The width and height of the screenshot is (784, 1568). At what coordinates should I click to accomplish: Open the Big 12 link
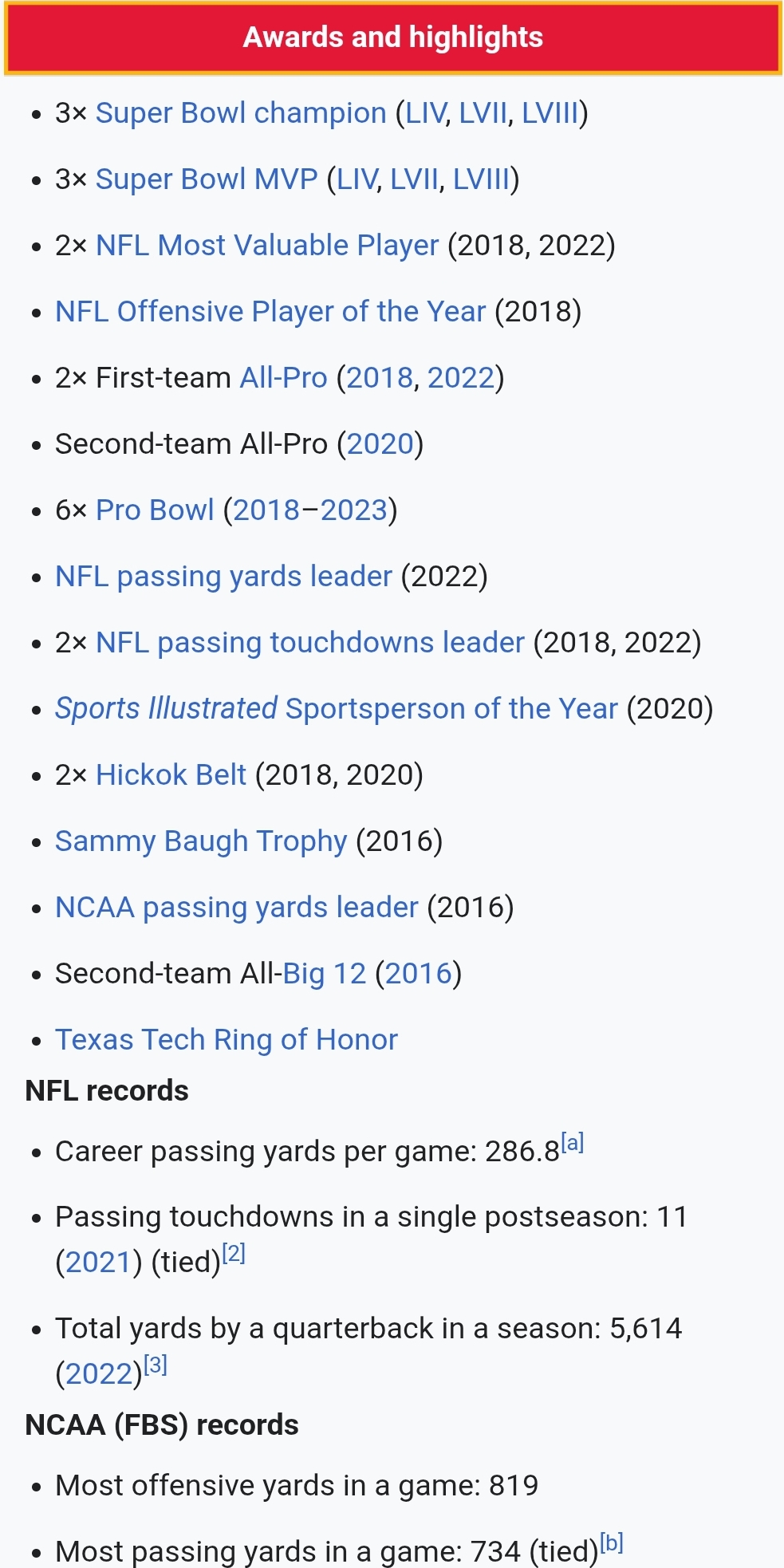(x=325, y=974)
